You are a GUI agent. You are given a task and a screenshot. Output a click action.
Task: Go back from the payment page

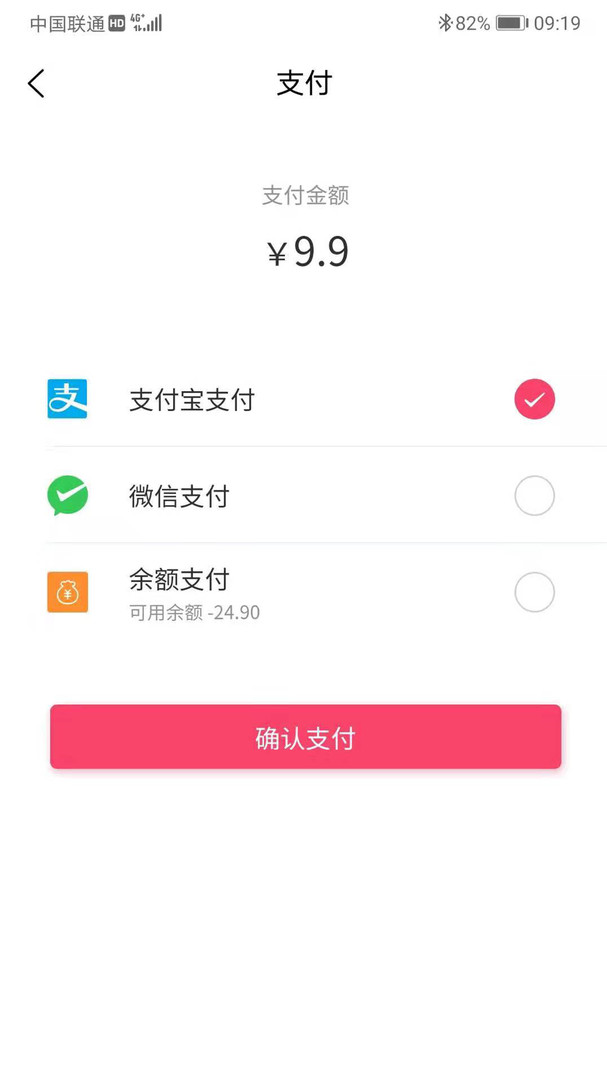(37, 84)
